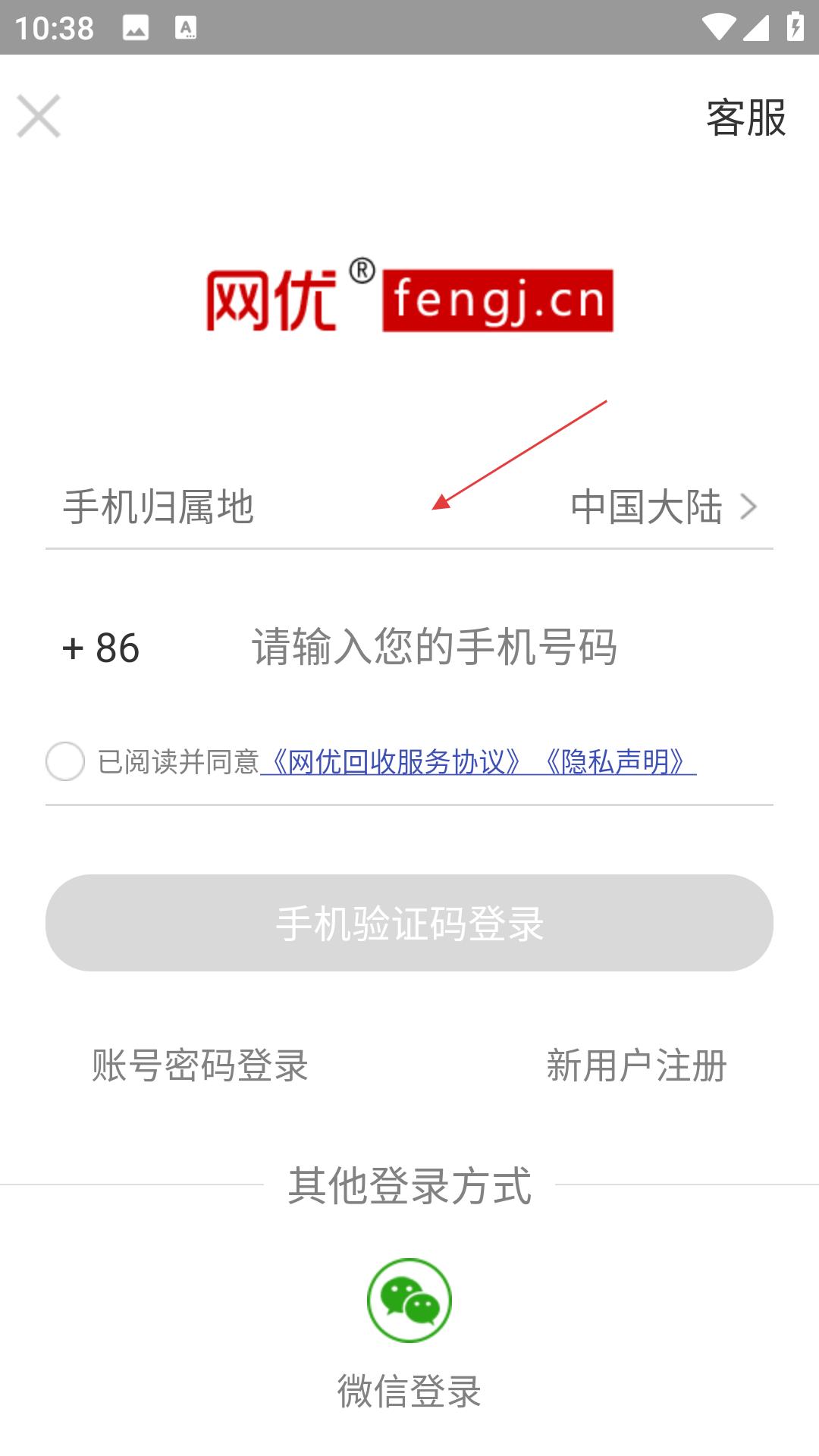Image resolution: width=819 pixels, height=1456 pixels.
Task: Tap 手机验证码登录 button
Action: 409,923
